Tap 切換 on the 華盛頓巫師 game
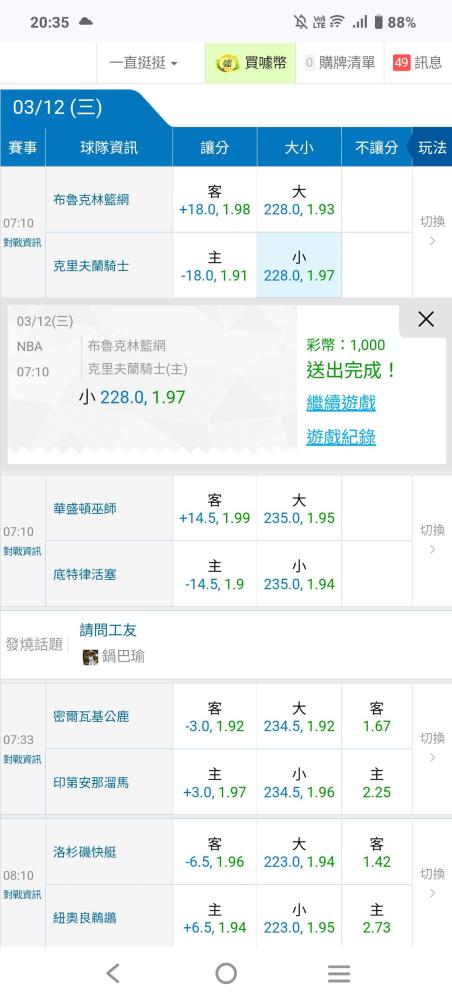Image resolution: width=452 pixels, height=1000 pixels. pyautogui.click(x=432, y=539)
